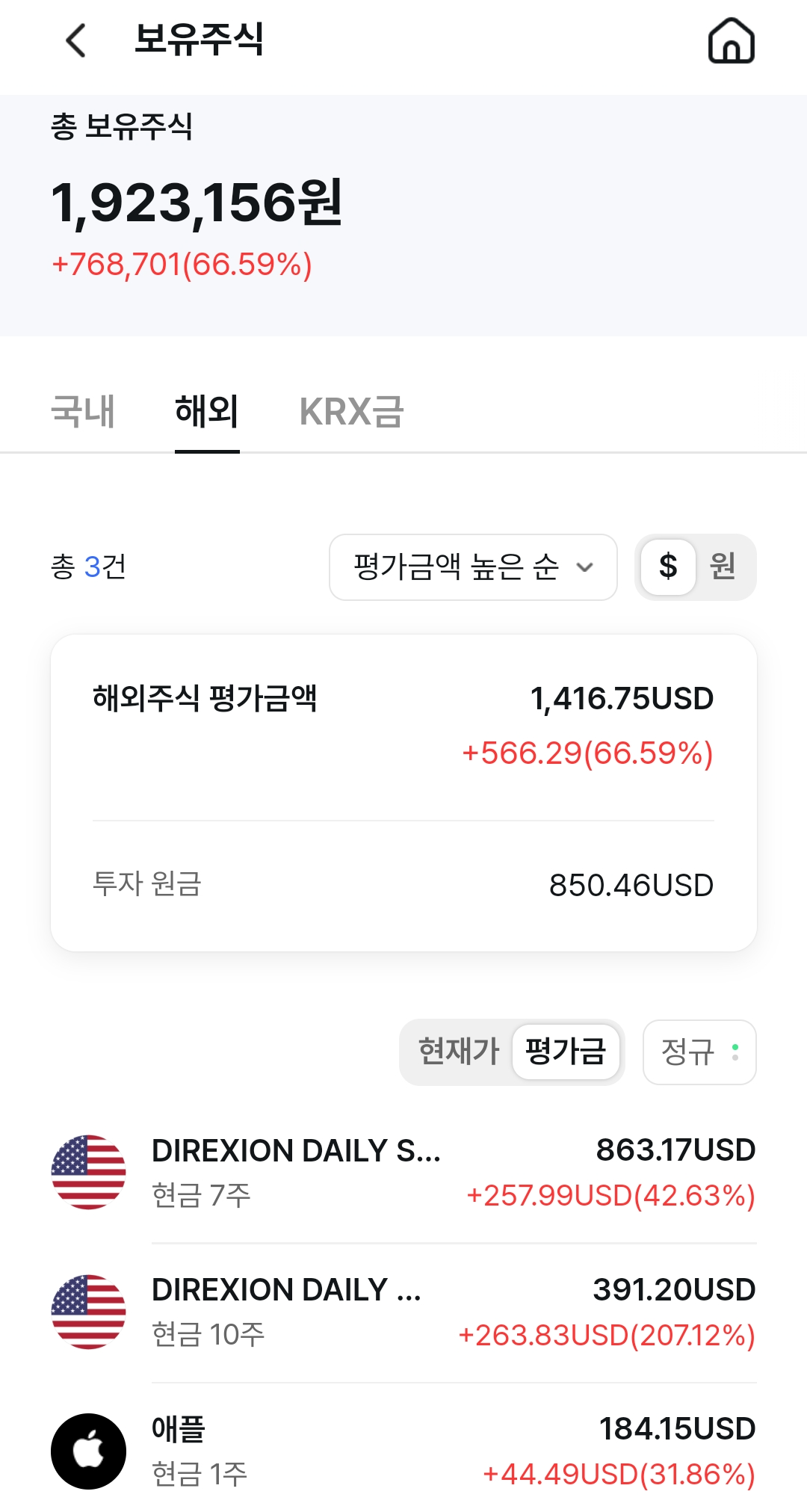Viewport: 807px width, 1512px height.
Task: Open the 애플 stock holding
Action: click(403, 1451)
